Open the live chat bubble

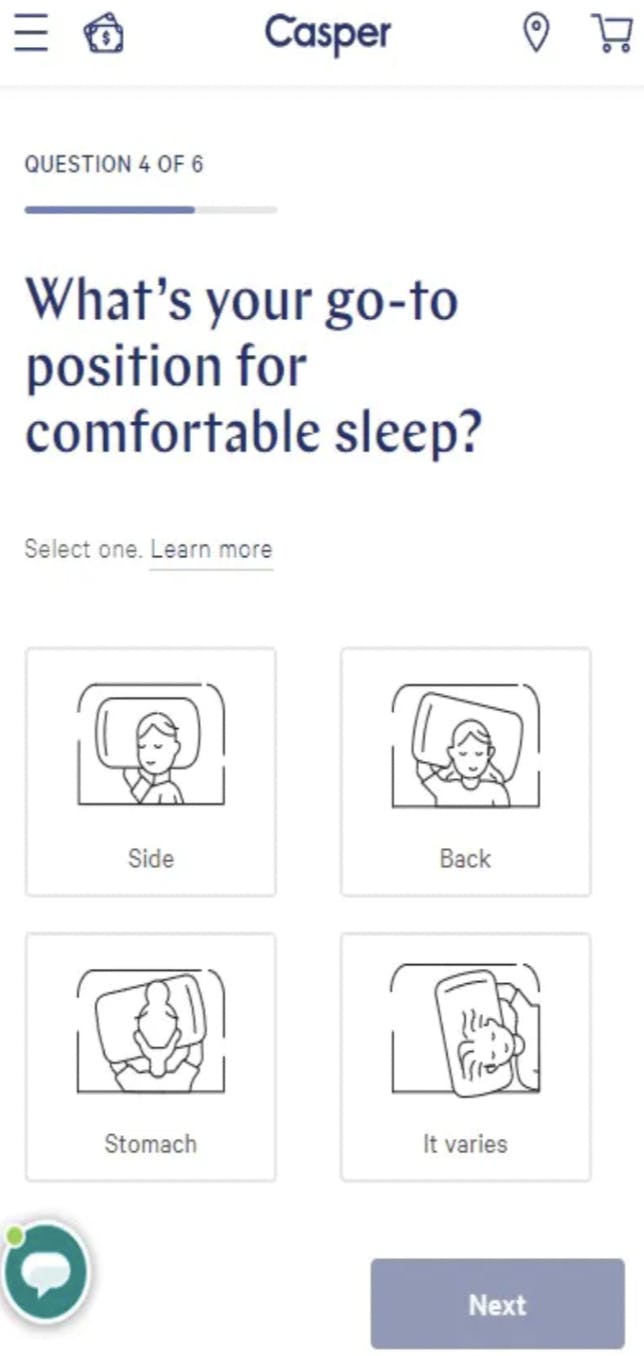click(x=46, y=1272)
